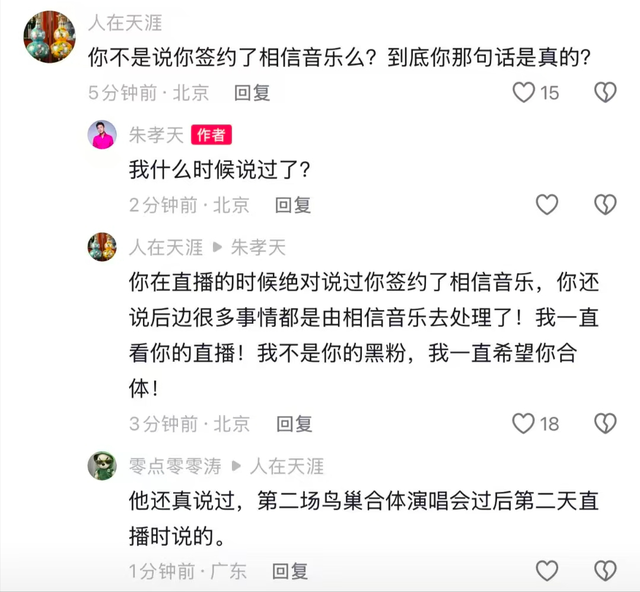The height and width of the screenshot is (592, 640).
Task: Dislike 人在天涯's reply posted 3分钟前
Action: coord(604,423)
